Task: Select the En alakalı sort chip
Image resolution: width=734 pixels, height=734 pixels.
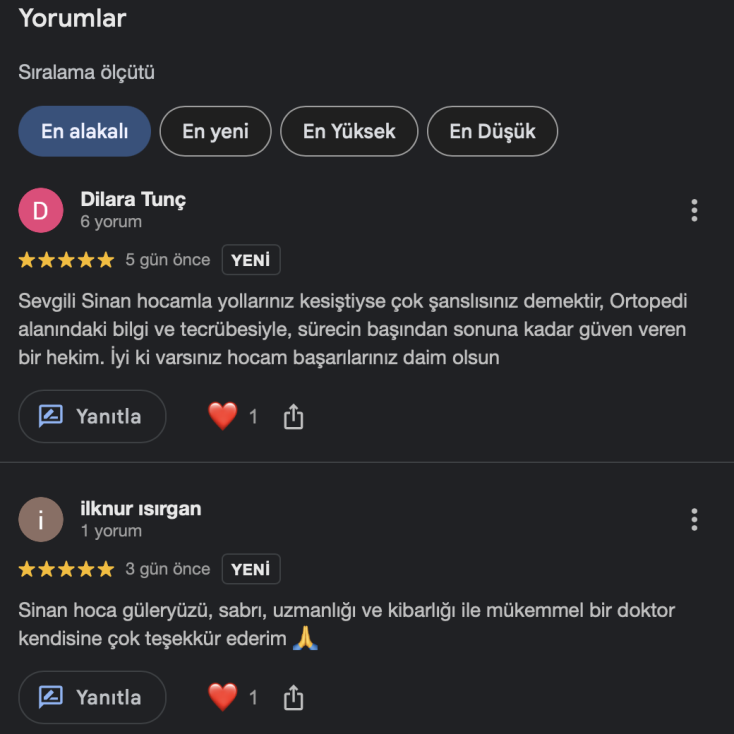Action: coord(84,131)
